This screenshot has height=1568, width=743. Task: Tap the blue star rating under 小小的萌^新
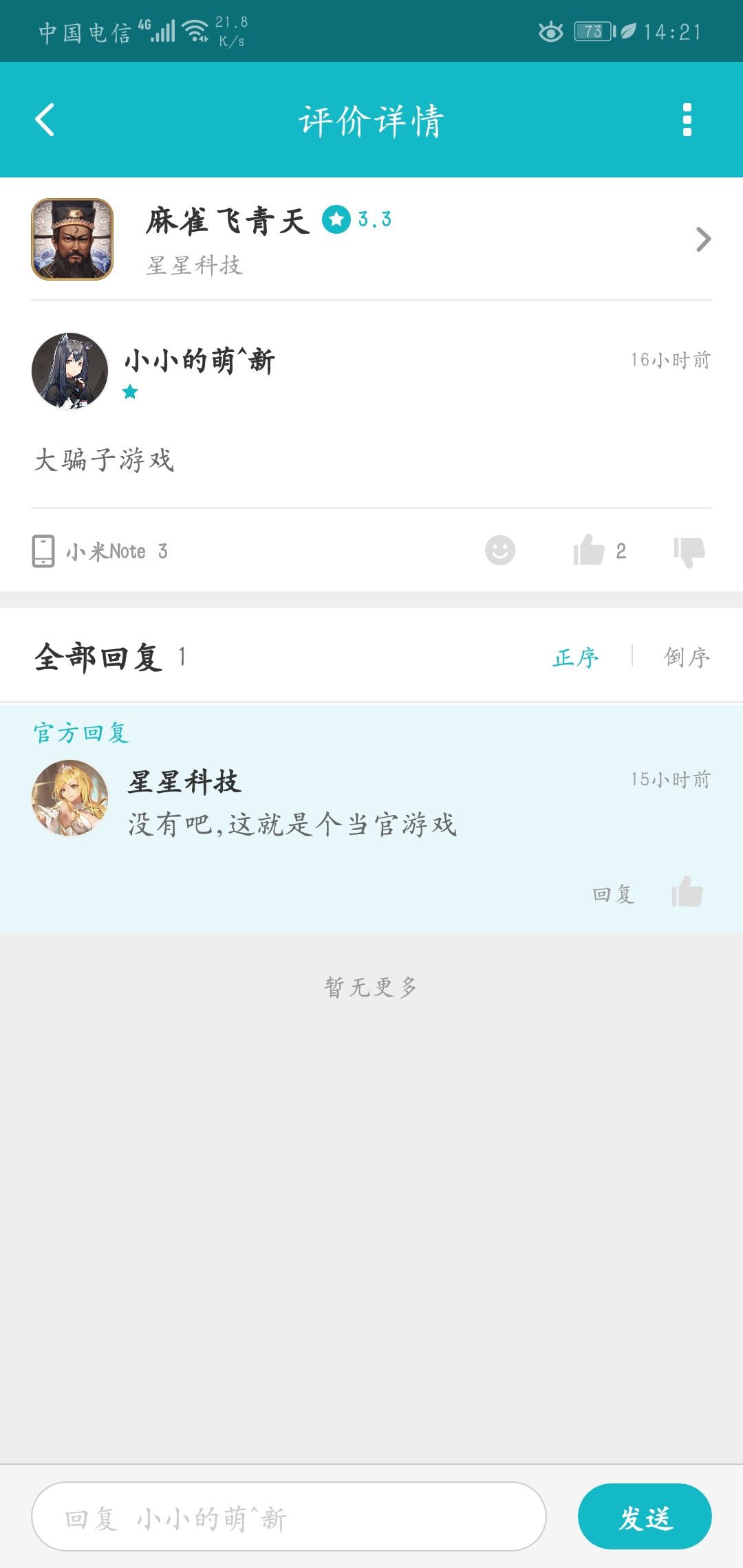pos(130,393)
